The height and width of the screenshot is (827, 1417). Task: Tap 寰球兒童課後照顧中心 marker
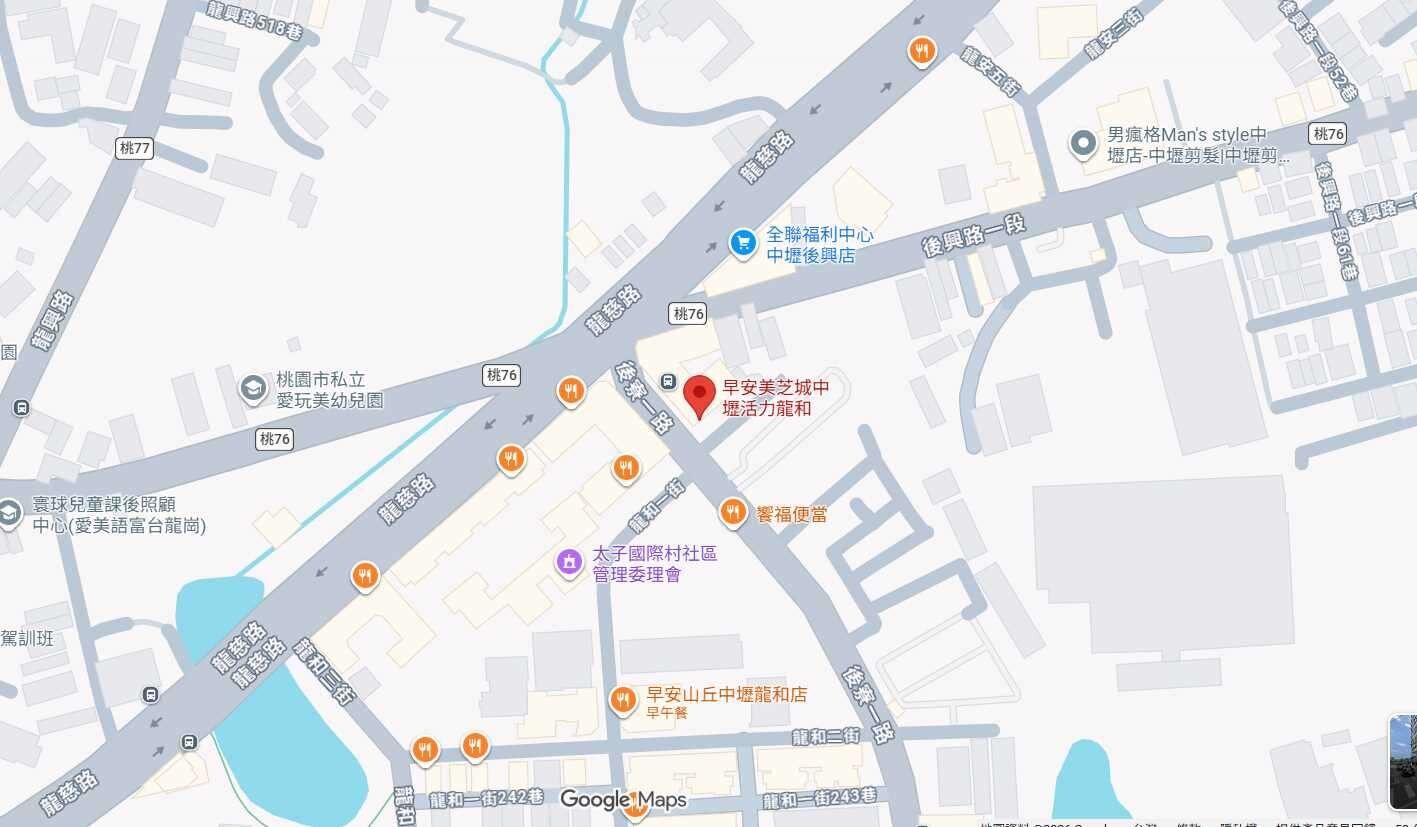pyautogui.click(x=9, y=513)
